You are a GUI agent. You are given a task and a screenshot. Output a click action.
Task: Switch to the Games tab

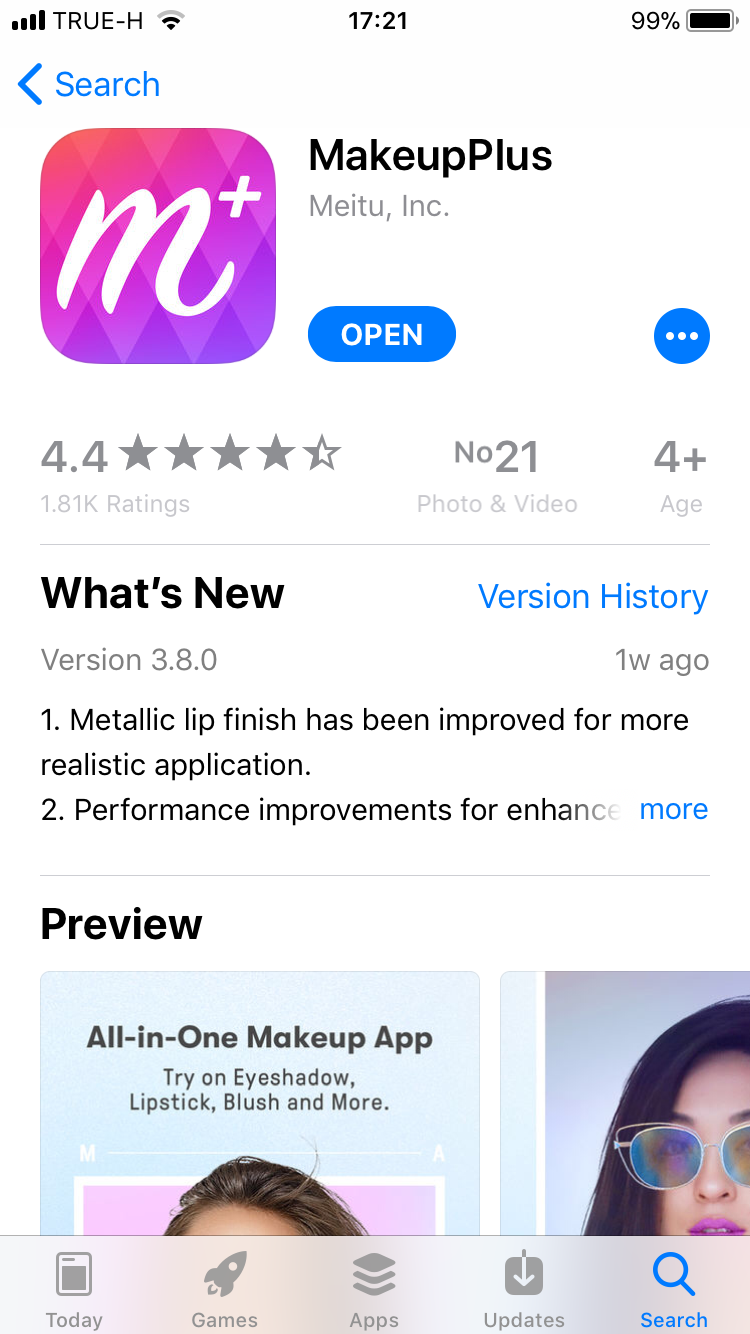(224, 1288)
